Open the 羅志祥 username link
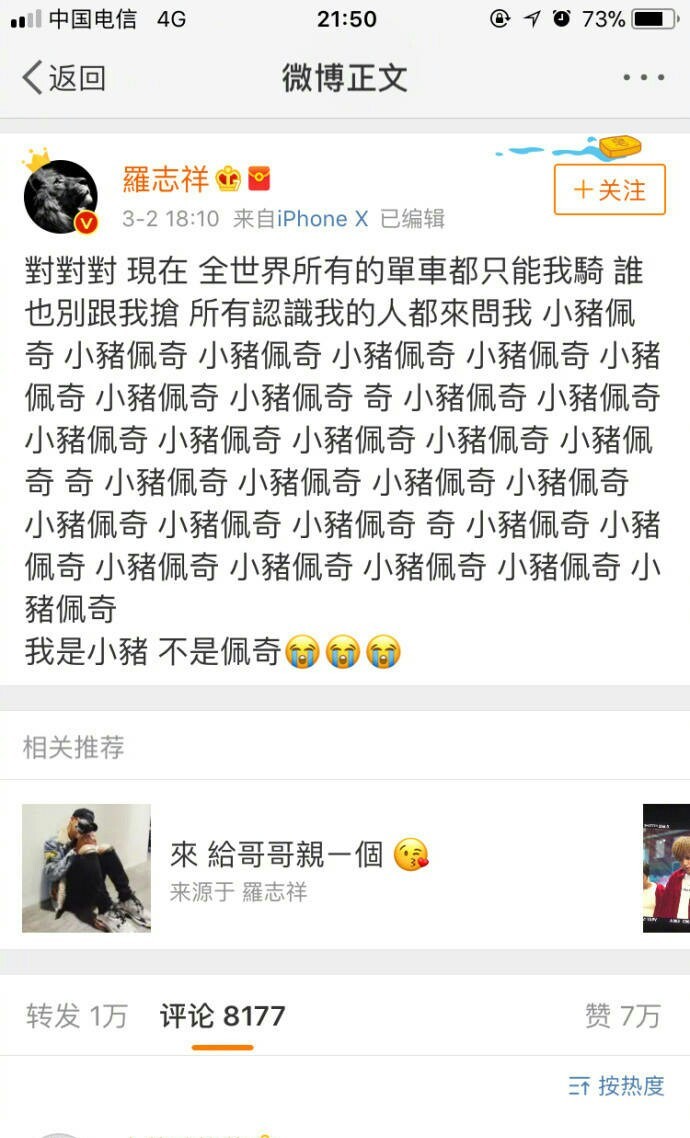690x1138 pixels. click(165, 179)
